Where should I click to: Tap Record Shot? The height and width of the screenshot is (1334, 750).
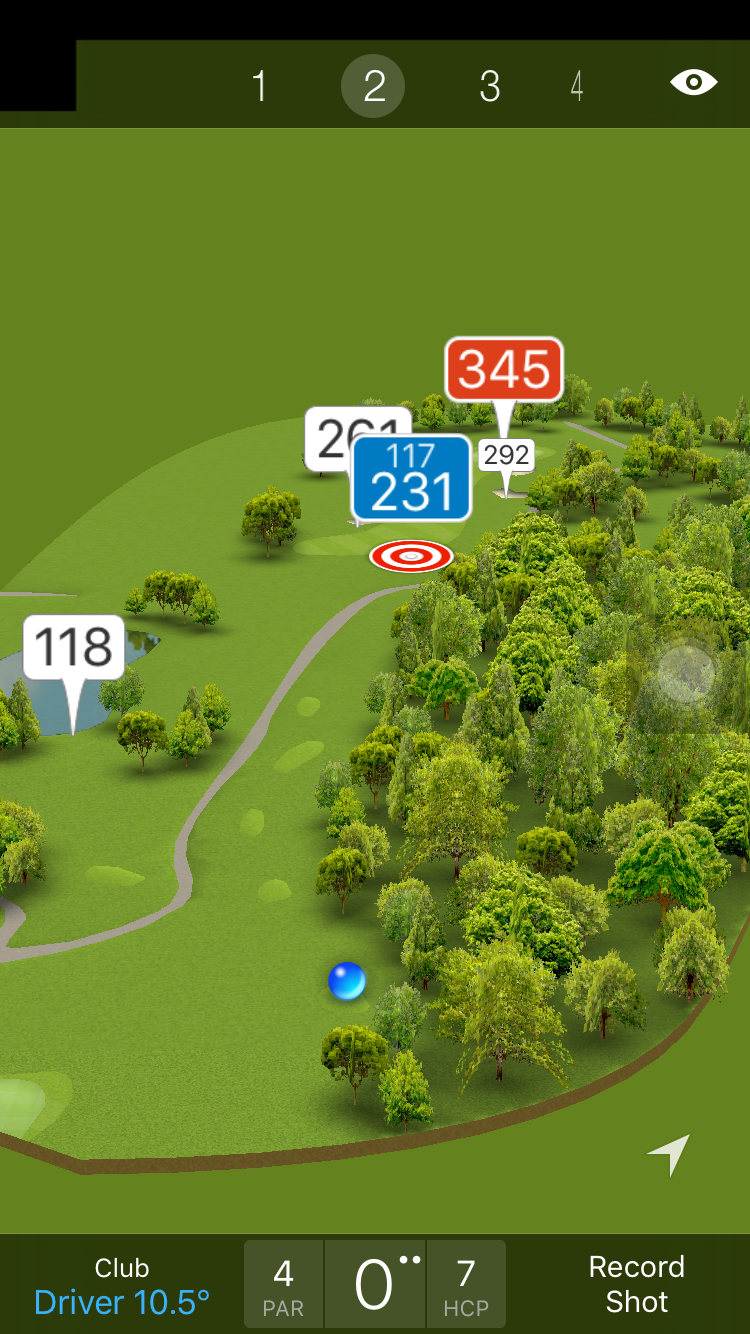click(636, 1284)
